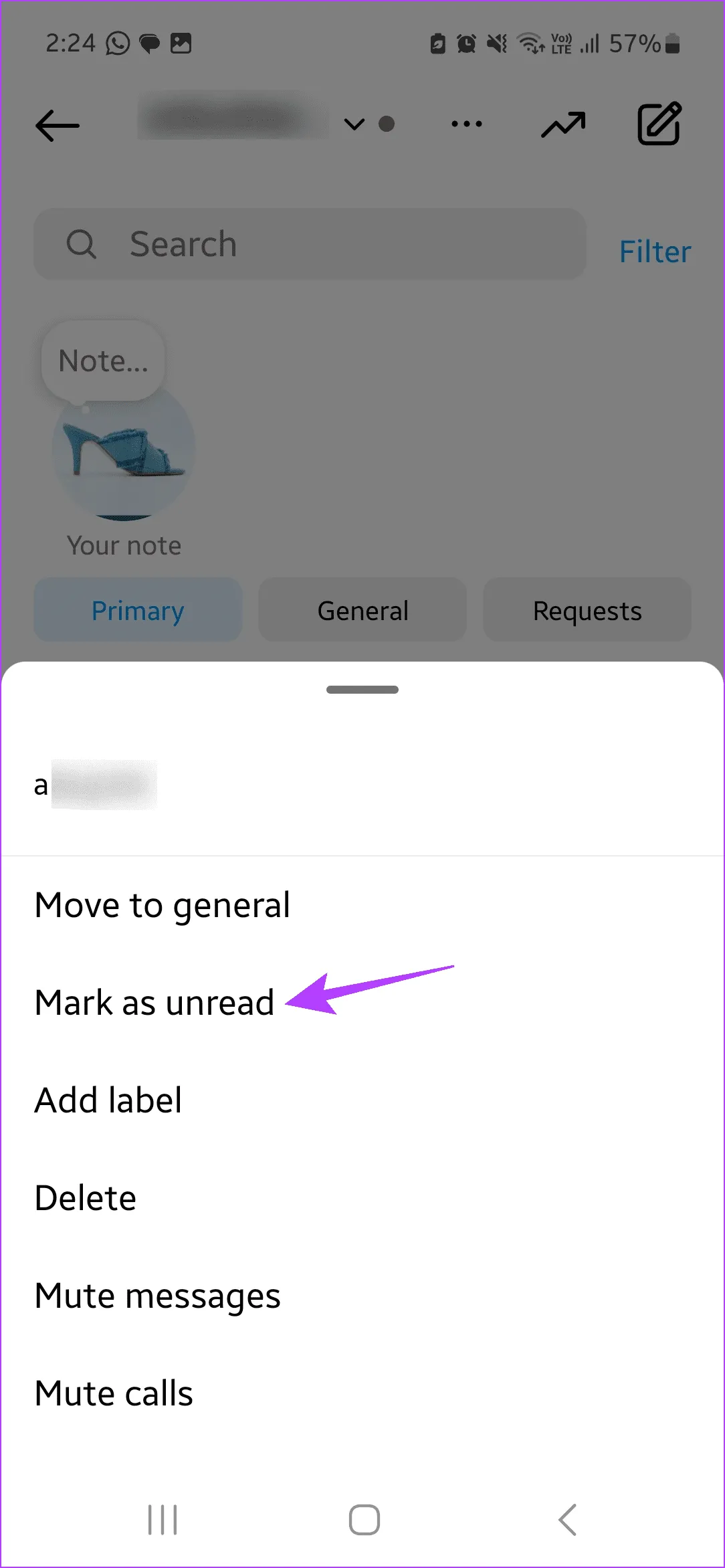Switch to the General tab

point(362,610)
